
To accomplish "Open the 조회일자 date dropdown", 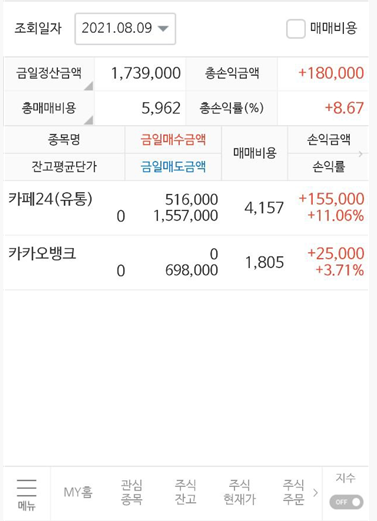I will pos(125,29).
